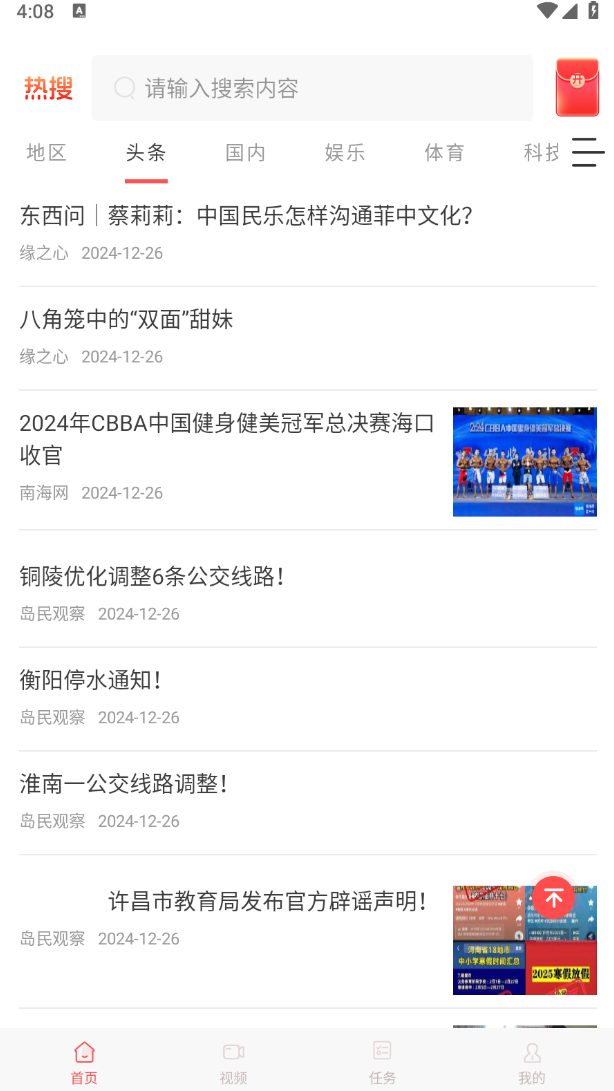Open the 2024年CBBA健身健美冠军总决赛 article
The image size is (614, 1091).
(x=308, y=460)
